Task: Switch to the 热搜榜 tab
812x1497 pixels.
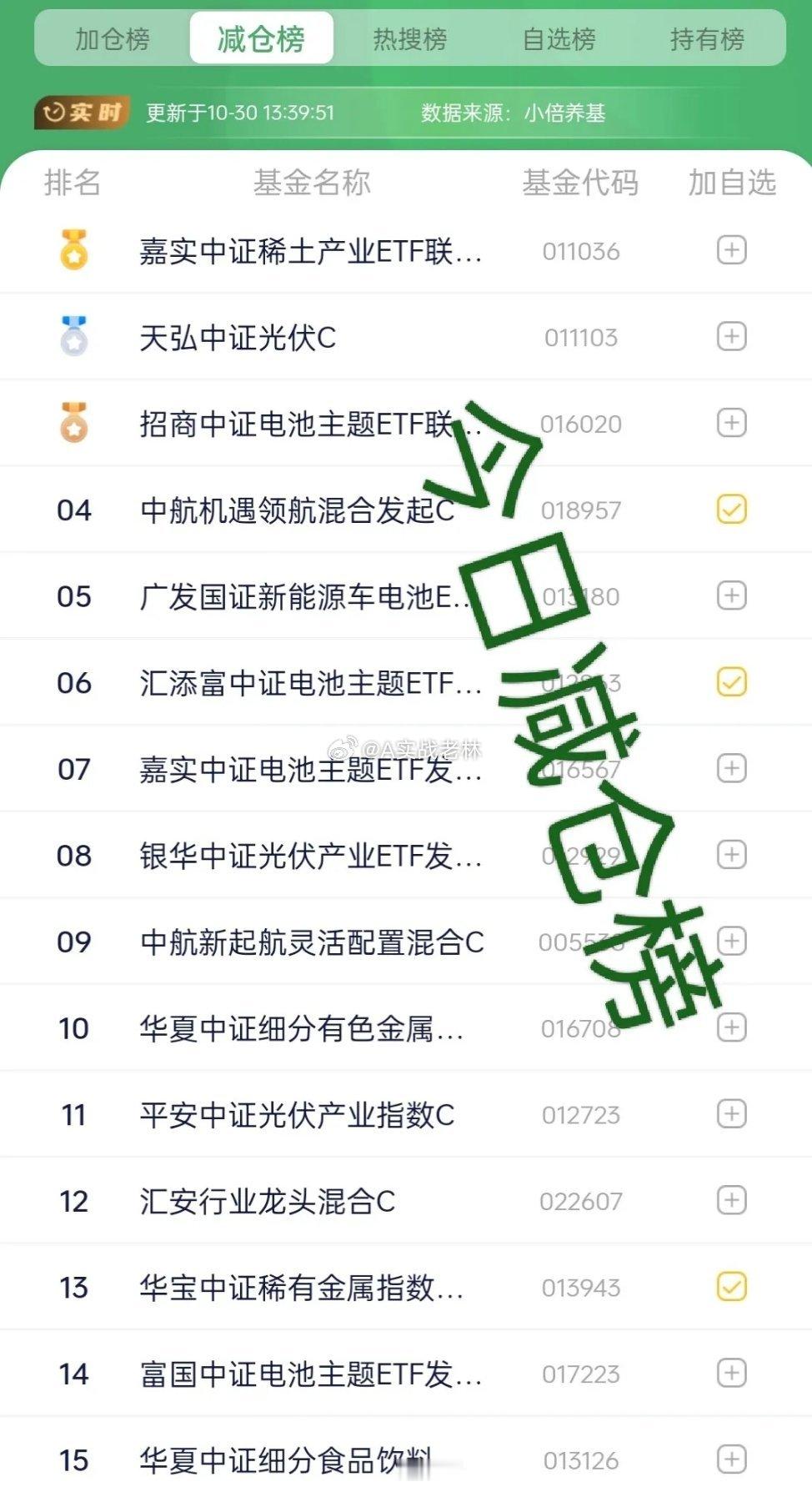Action: 412,38
